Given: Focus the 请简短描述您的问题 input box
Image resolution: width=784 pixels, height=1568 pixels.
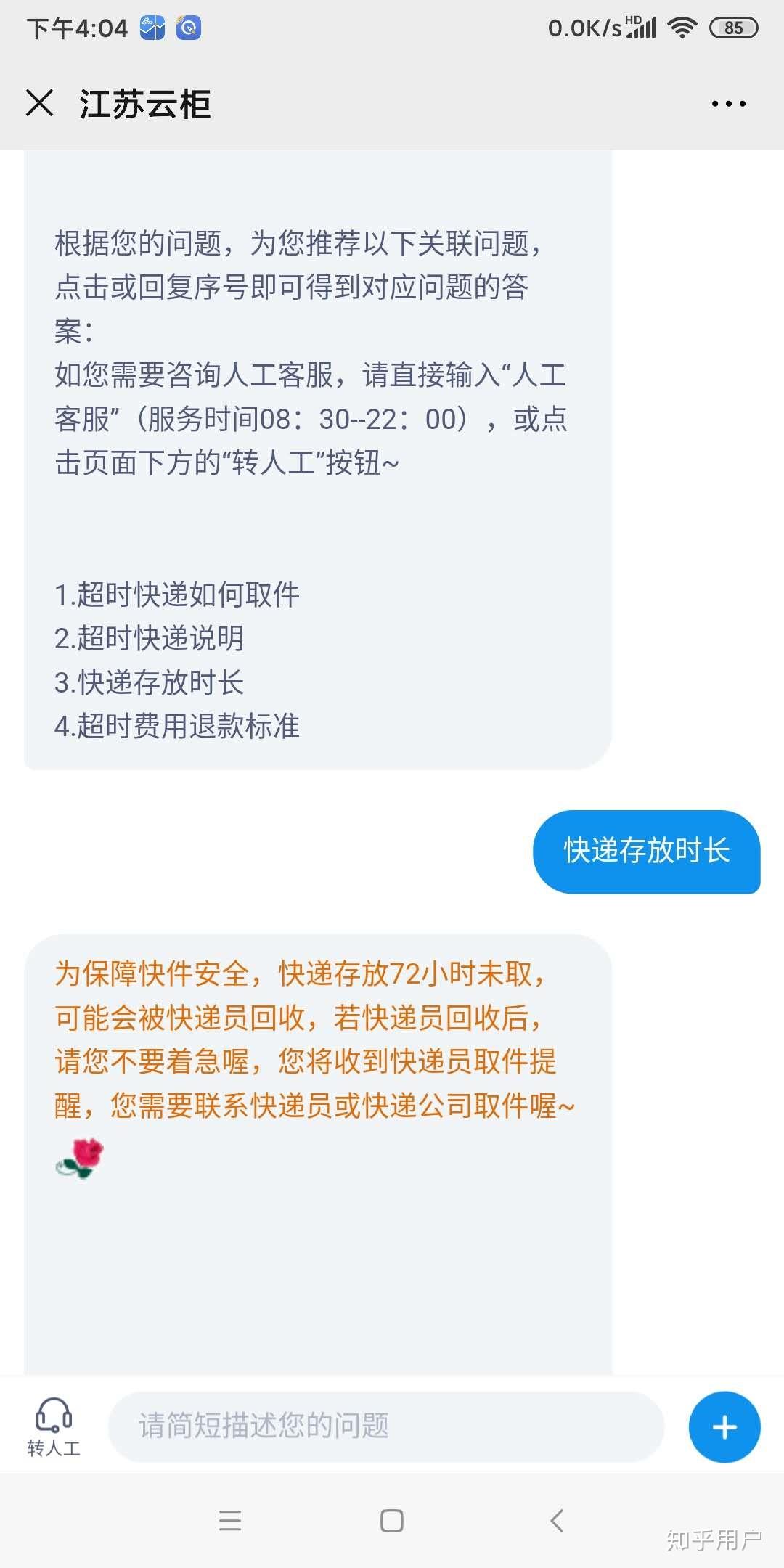Looking at the screenshot, I should tap(385, 1426).
